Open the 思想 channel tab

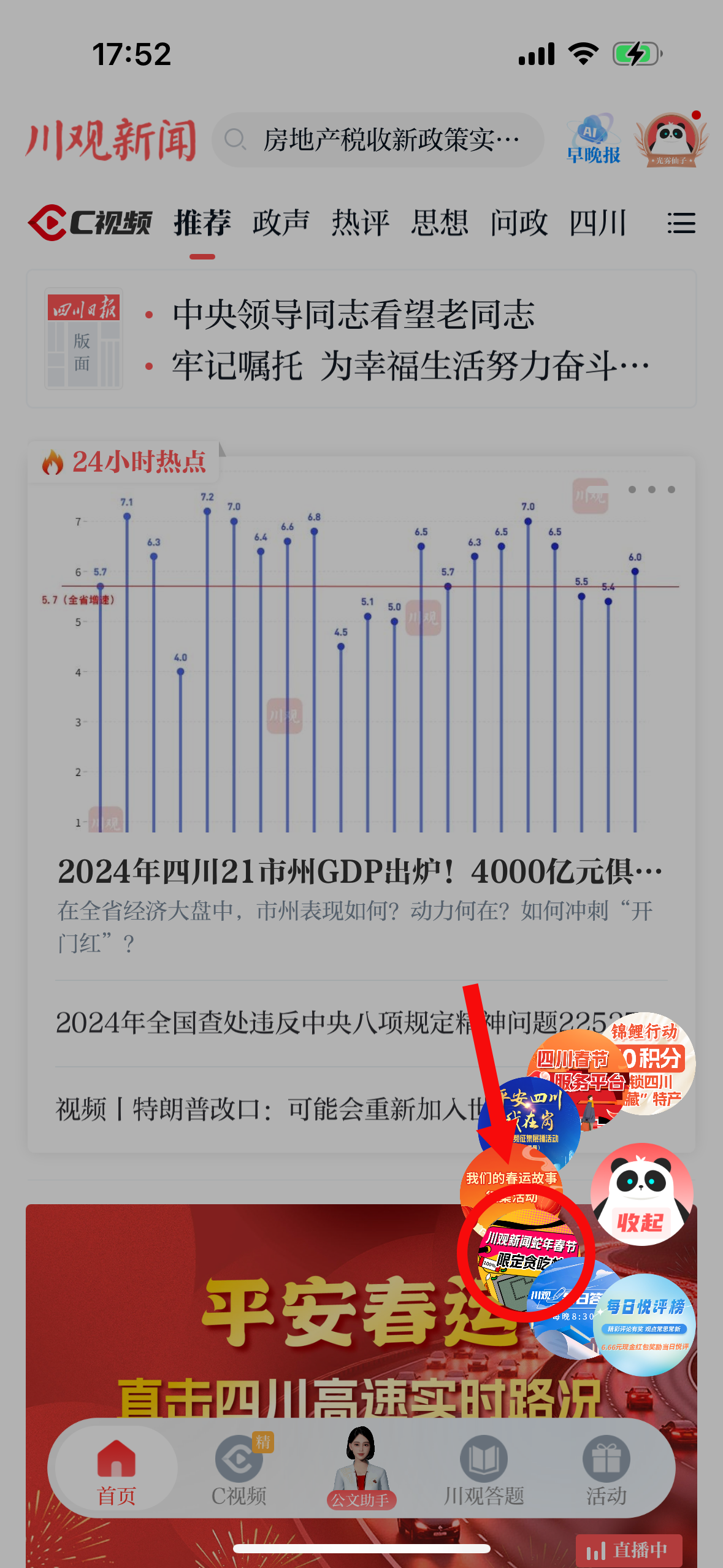(439, 223)
